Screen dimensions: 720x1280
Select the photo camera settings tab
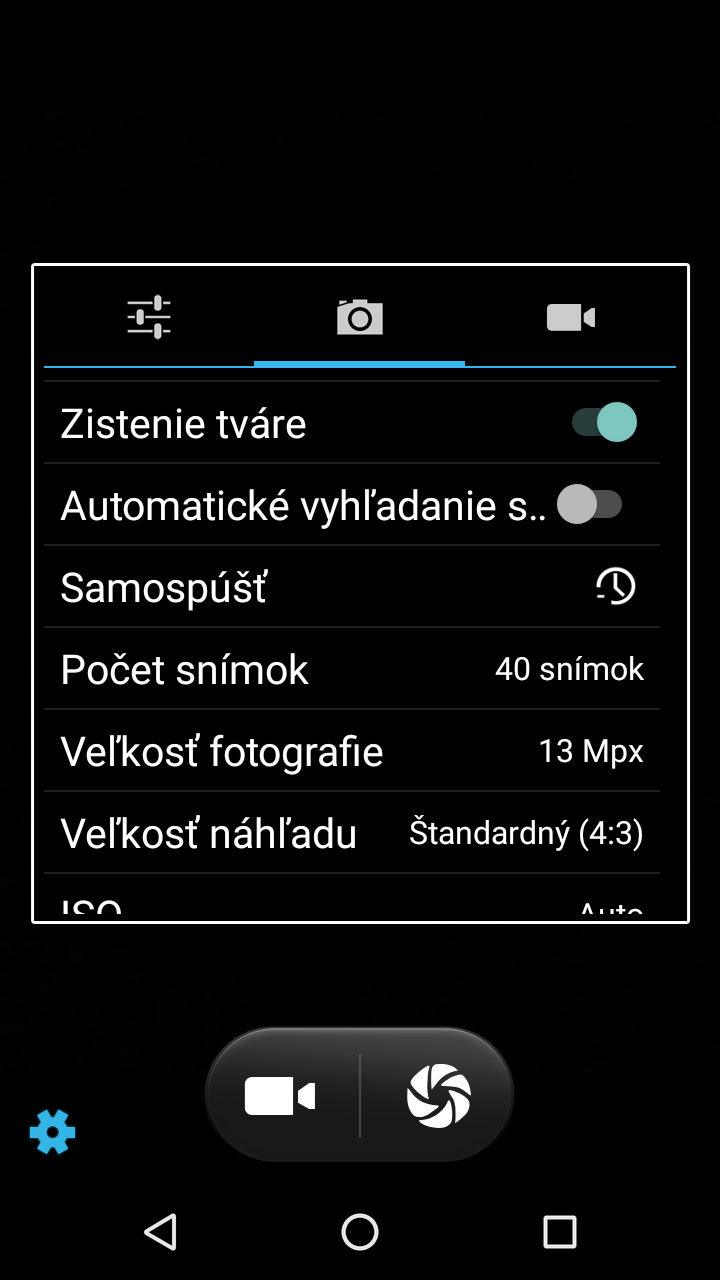[x=360, y=318]
